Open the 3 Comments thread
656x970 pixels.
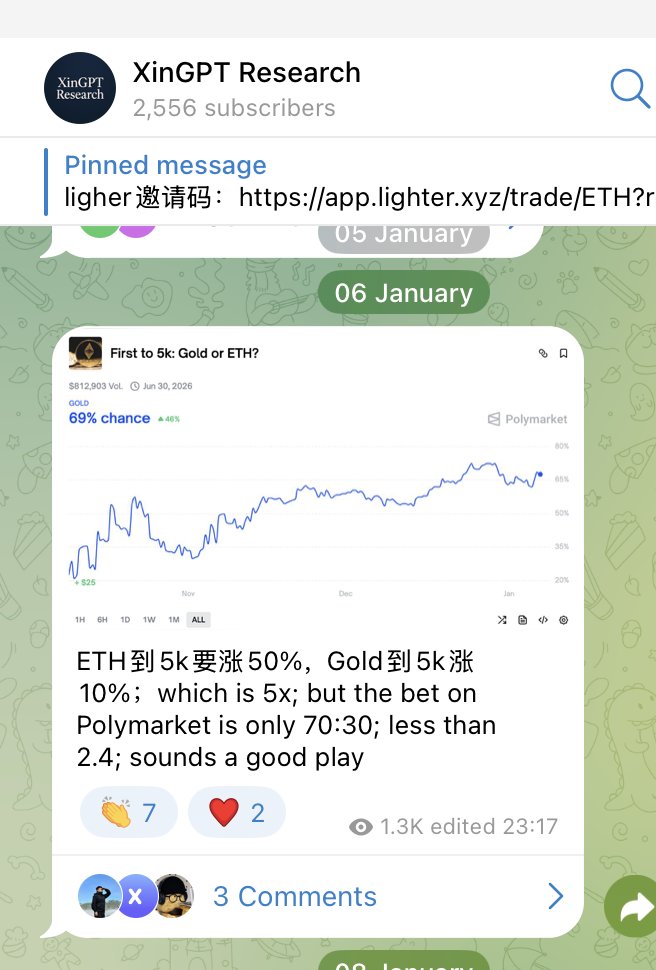[295, 896]
